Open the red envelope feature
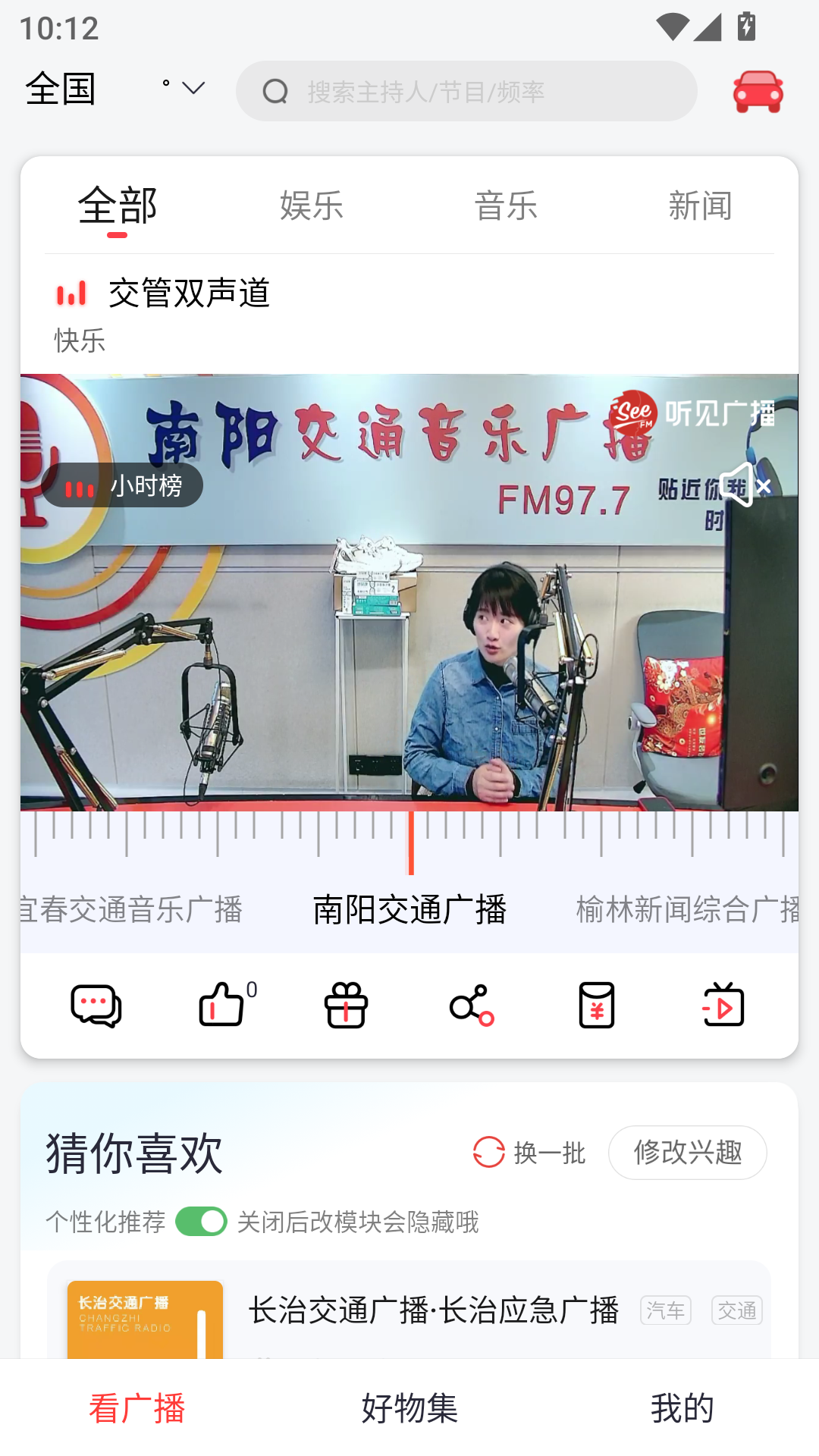 coord(596,1006)
